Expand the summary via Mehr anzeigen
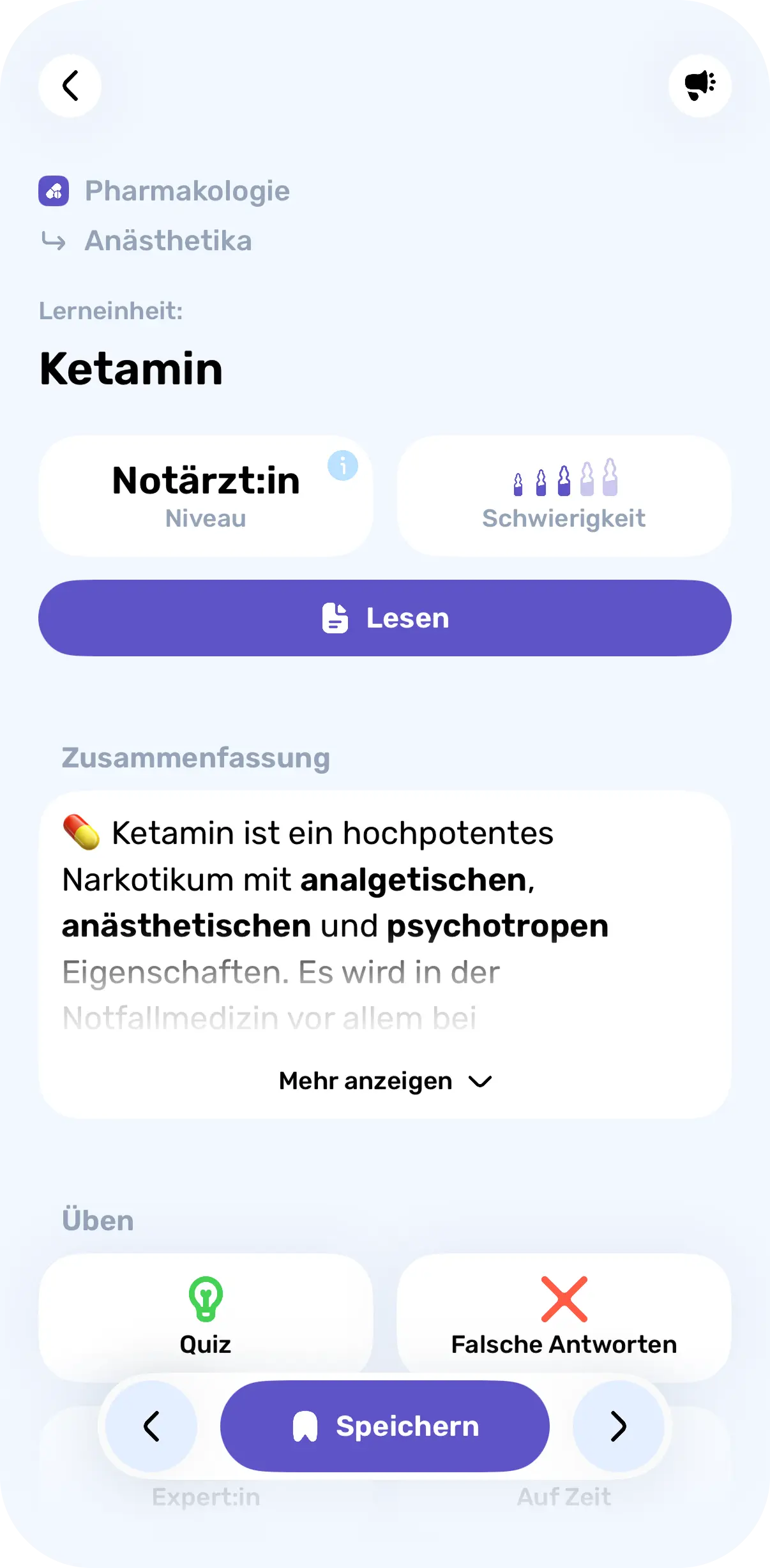The image size is (770, 1568). (384, 1081)
